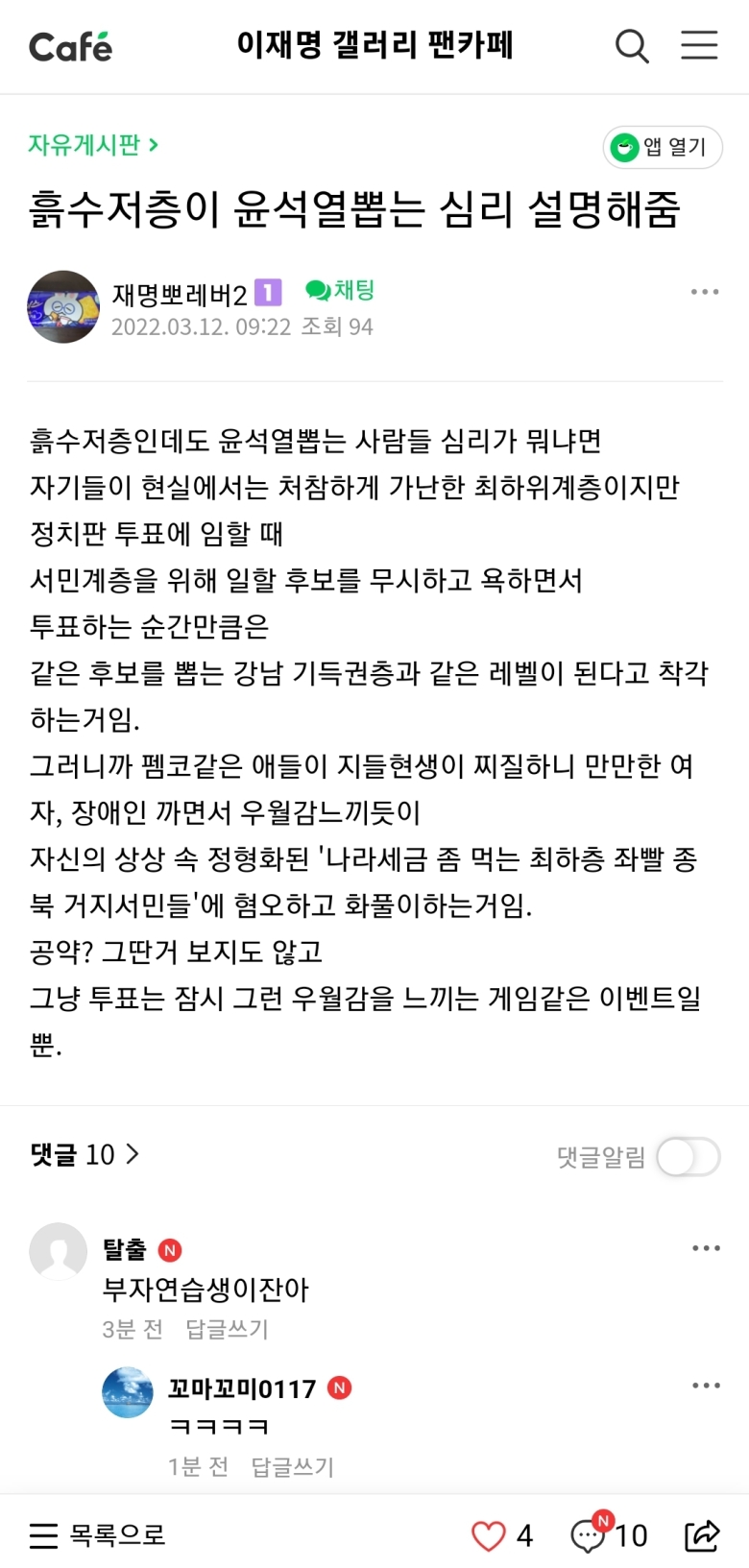Go back to list with 목록으로

click(98, 1535)
